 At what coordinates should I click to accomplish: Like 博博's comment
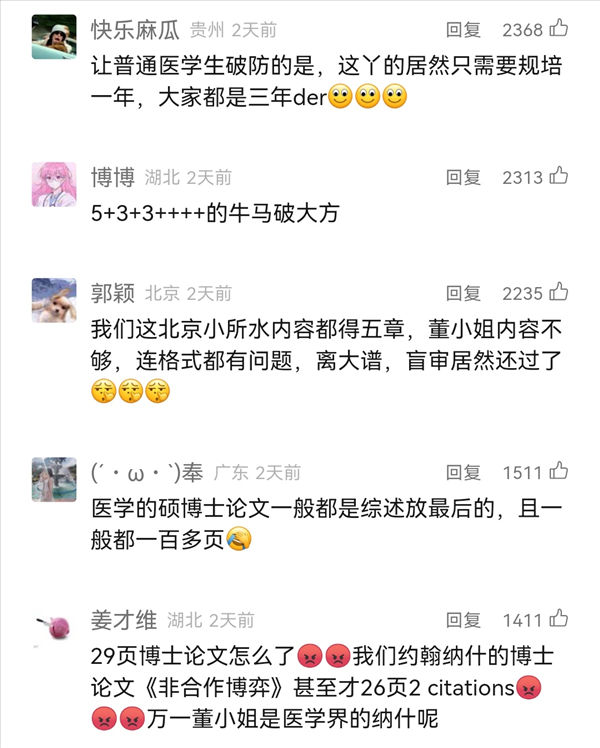tap(558, 176)
